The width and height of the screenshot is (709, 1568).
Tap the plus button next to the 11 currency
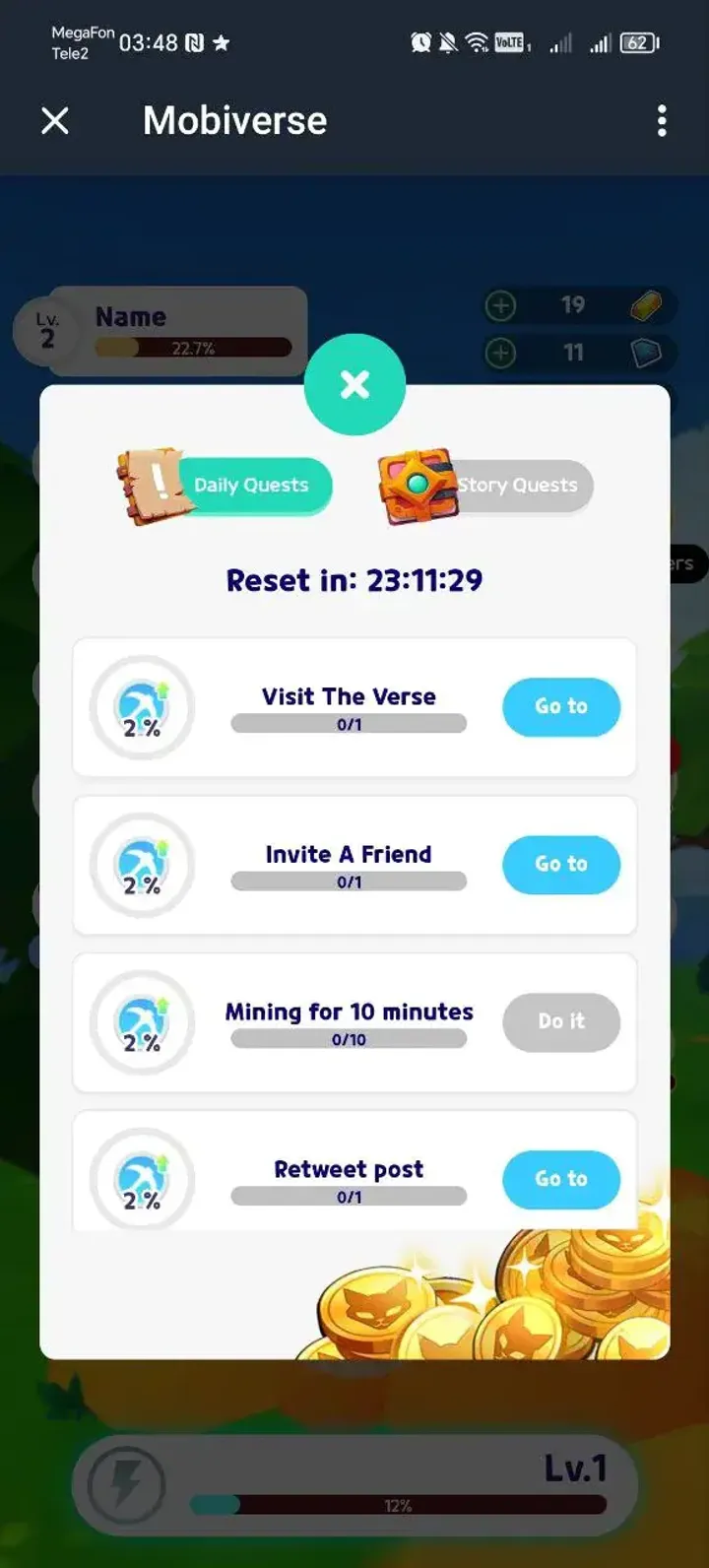tap(502, 353)
